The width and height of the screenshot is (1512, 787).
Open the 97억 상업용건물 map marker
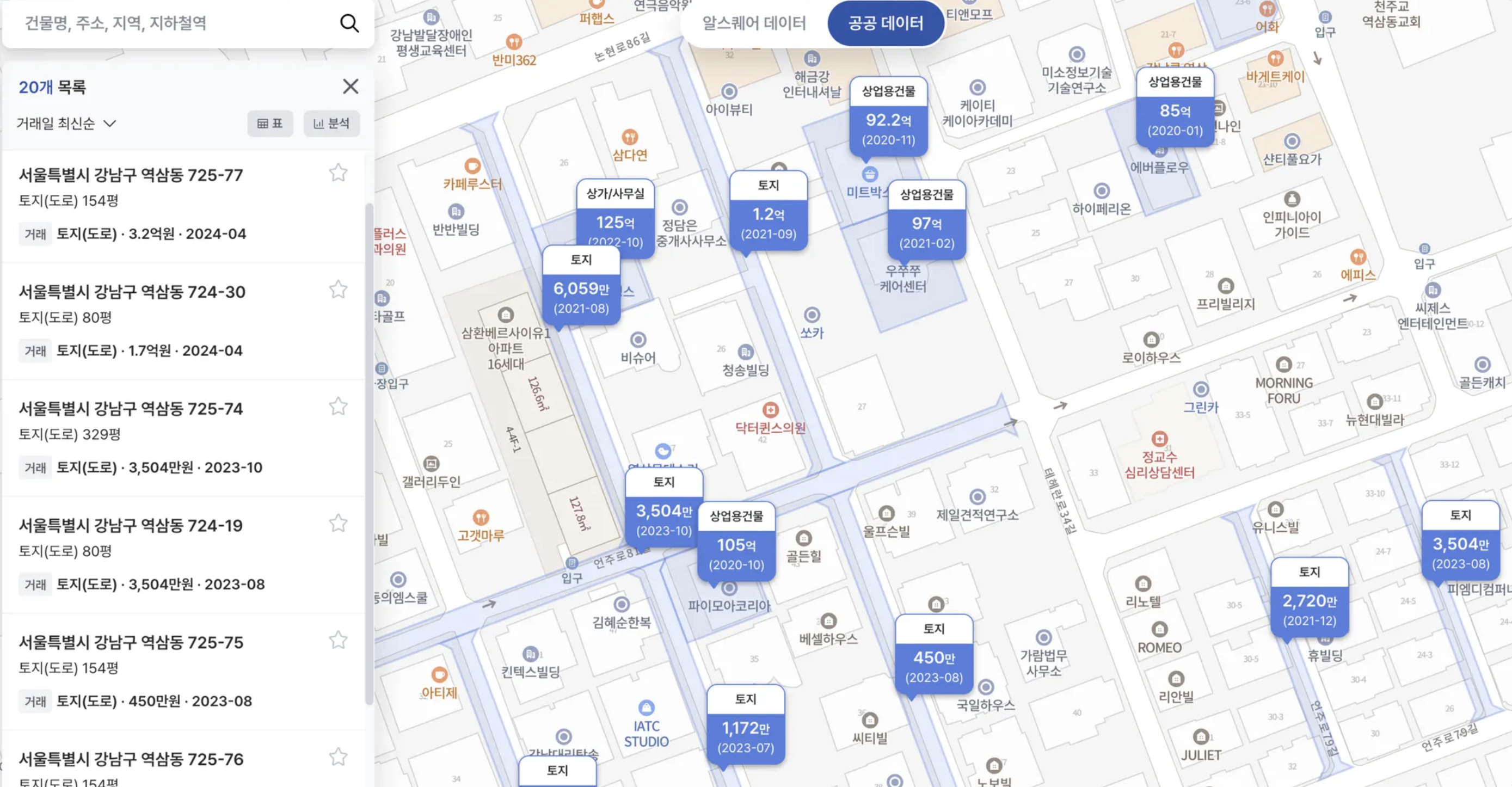pos(926,224)
